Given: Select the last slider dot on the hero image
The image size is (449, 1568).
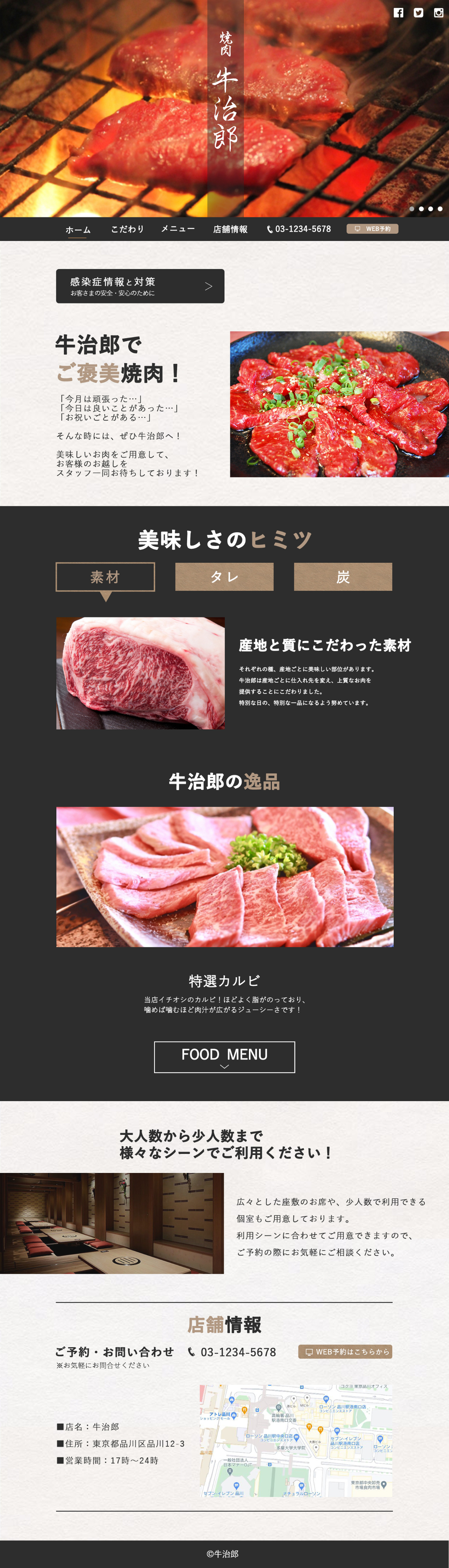Looking at the screenshot, I should point(440,209).
